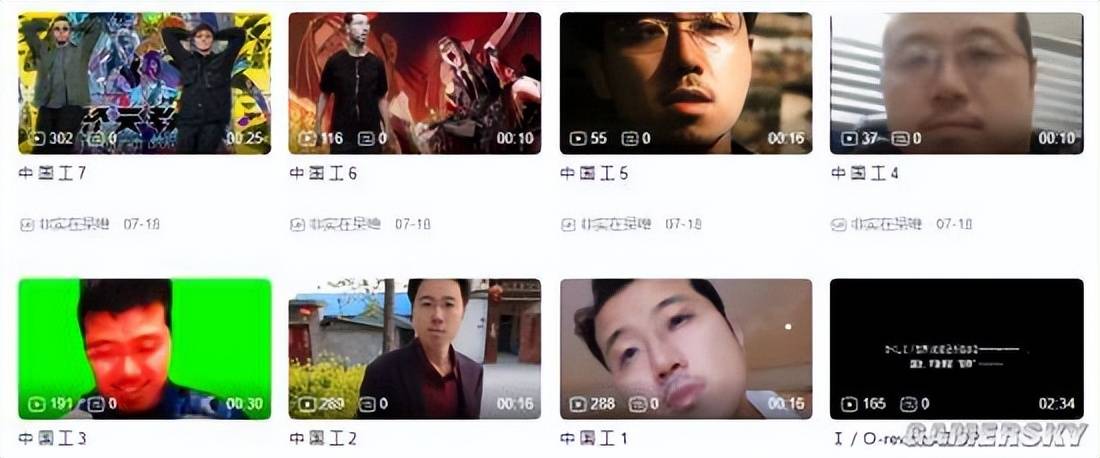Screen dimensions: 1100x458
Task: Open the video titled 中国工7
Action: 145,83
